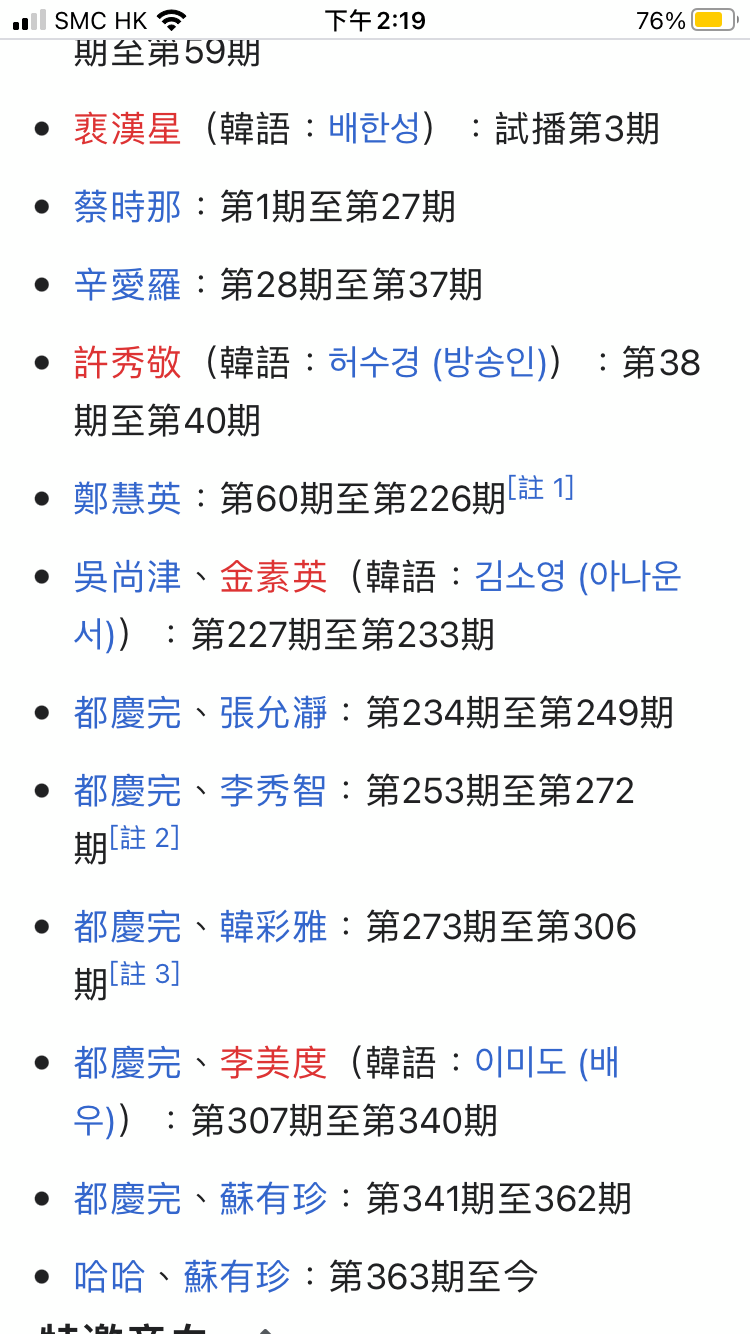Screen dimensions: 750x1334
Task: Tap the red link 李美度
Action: tap(274, 1063)
